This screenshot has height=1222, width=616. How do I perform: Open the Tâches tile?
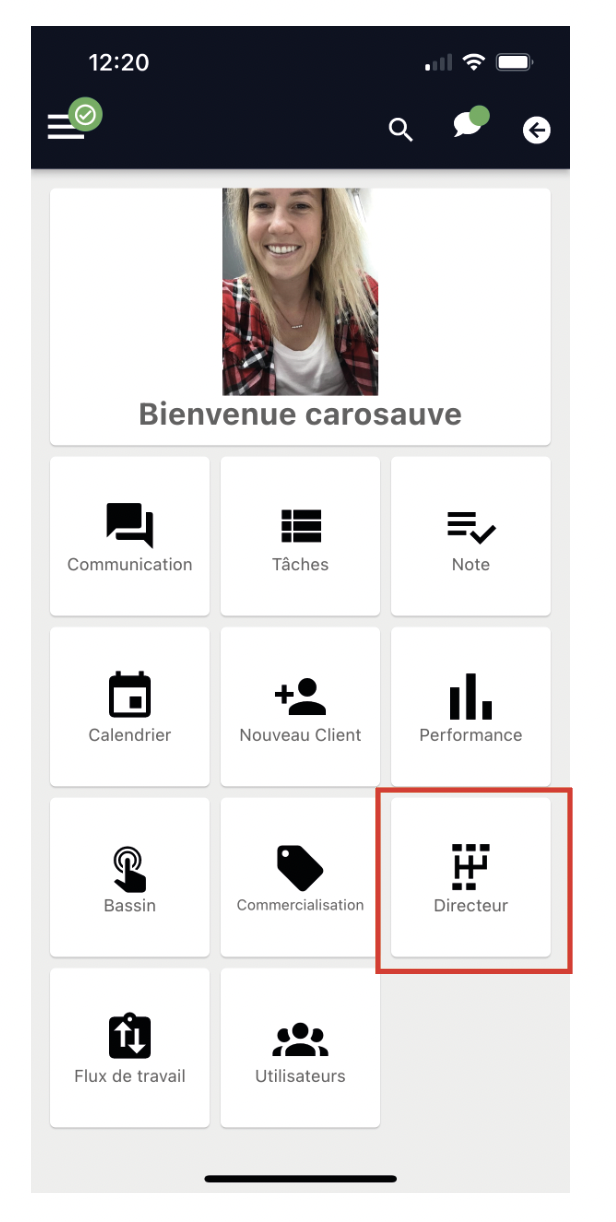300,536
